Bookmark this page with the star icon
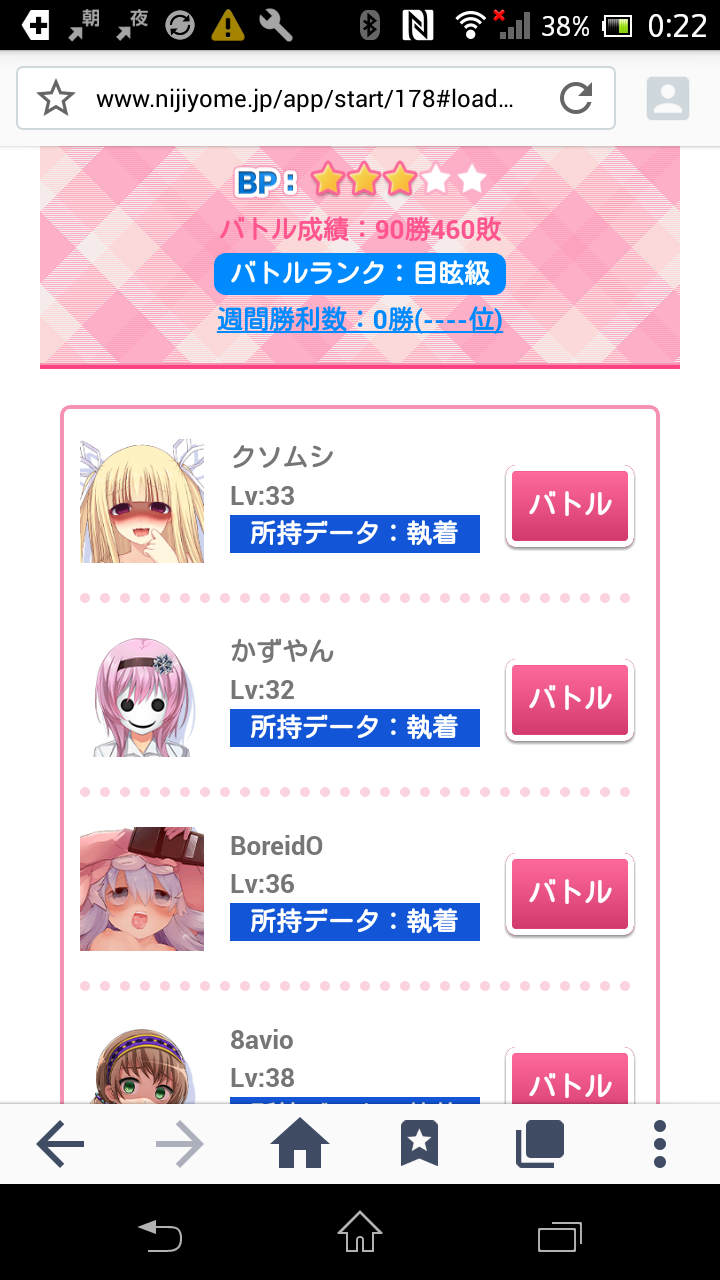Image resolution: width=720 pixels, height=1280 pixels. [56, 98]
